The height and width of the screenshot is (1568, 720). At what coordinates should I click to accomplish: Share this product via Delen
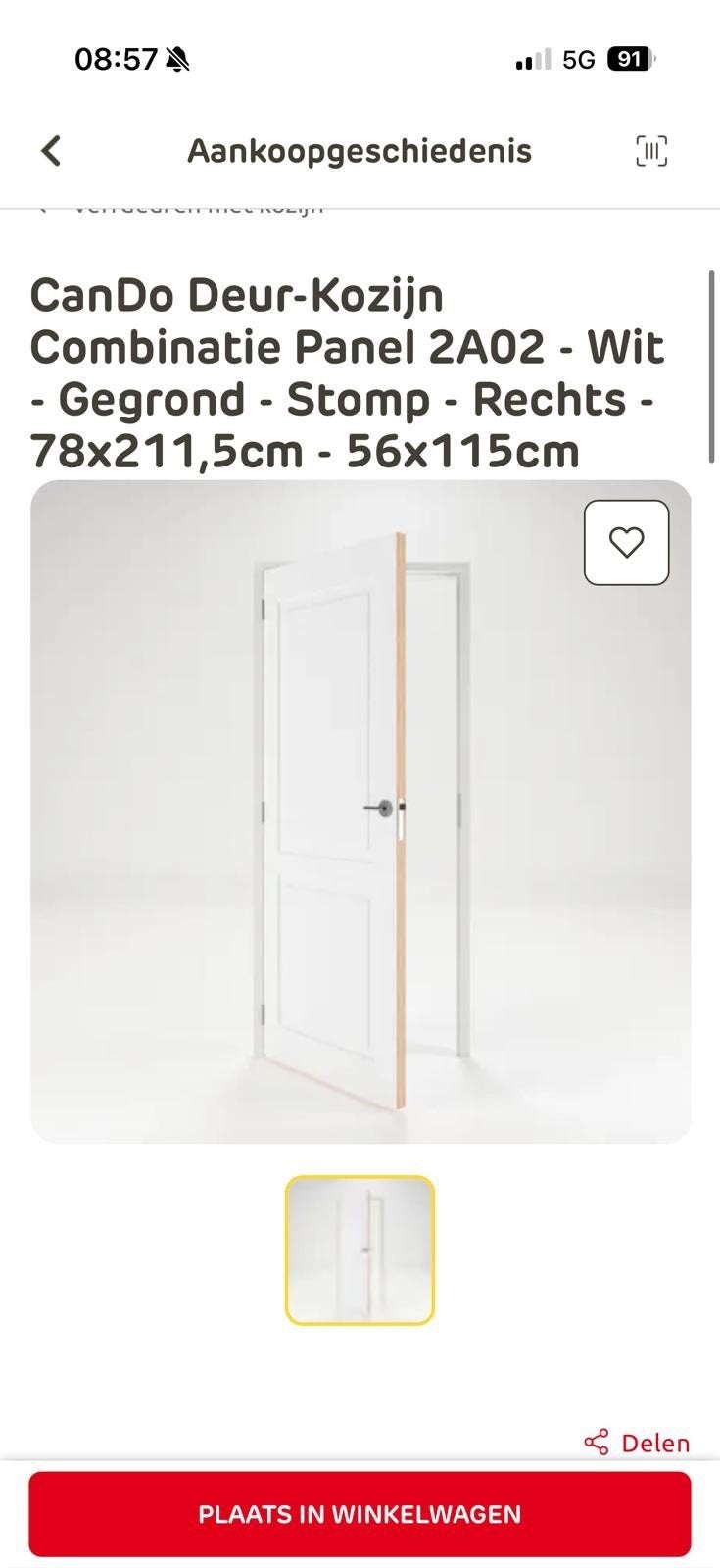[x=637, y=1443]
